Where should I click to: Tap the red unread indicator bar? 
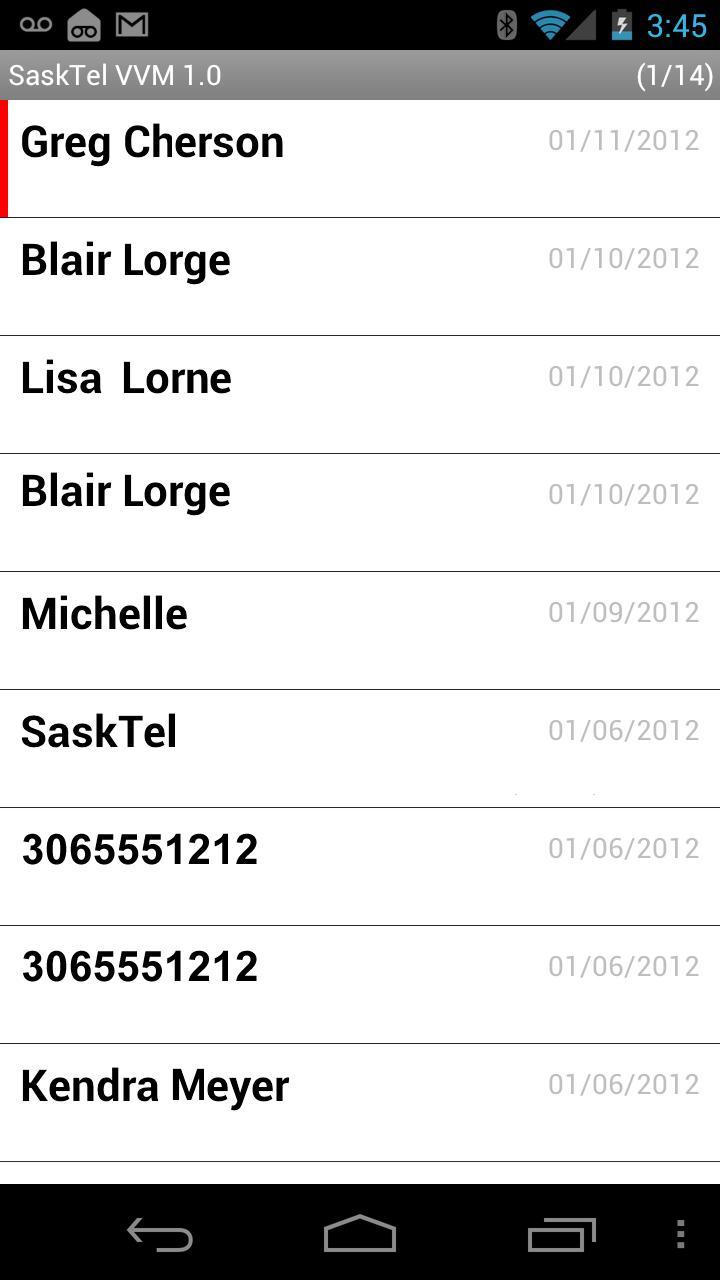pos(5,155)
